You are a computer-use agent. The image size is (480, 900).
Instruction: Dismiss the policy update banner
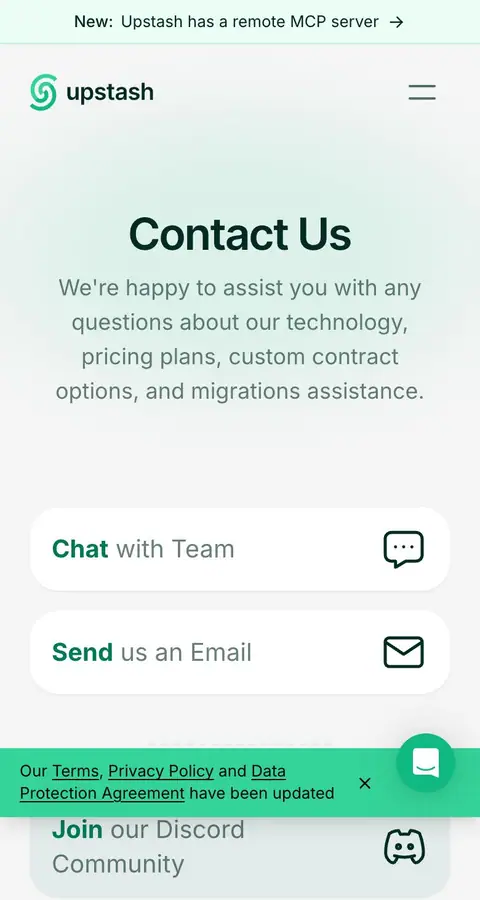click(x=365, y=783)
